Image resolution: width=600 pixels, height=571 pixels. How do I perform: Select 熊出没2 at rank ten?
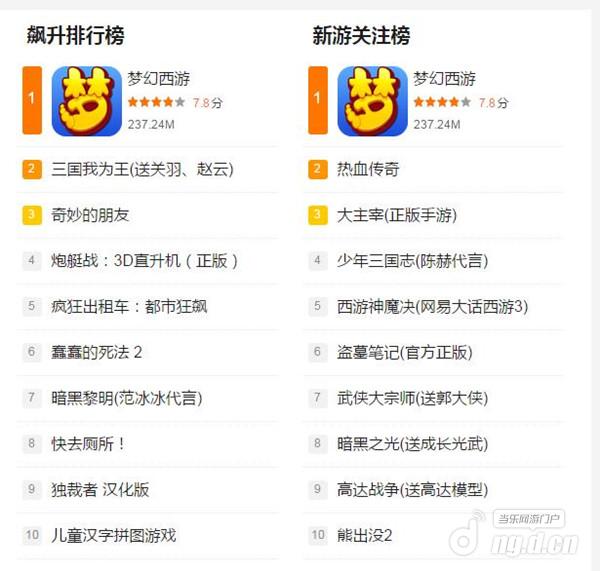tap(364, 535)
